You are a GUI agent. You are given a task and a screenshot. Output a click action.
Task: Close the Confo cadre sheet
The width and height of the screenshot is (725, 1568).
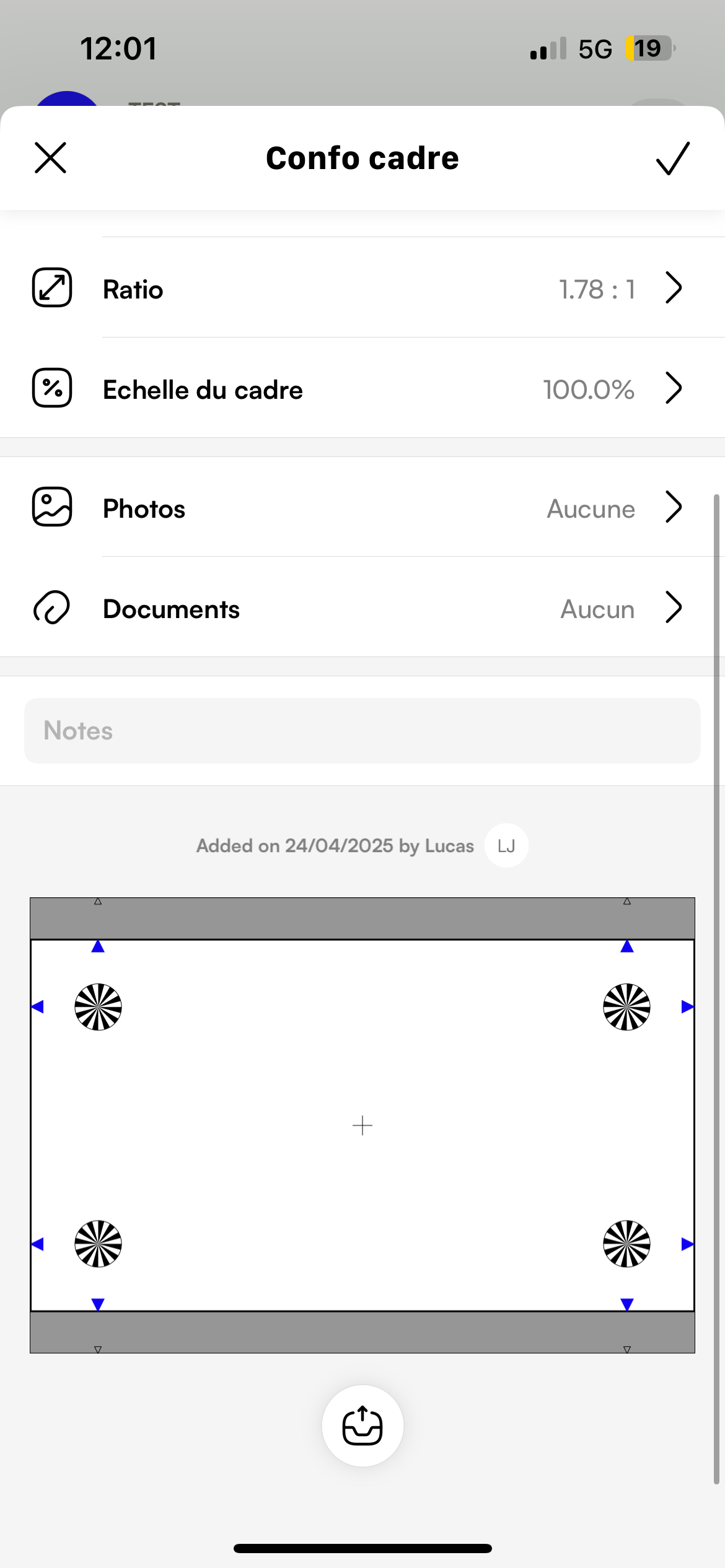pos(50,158)
